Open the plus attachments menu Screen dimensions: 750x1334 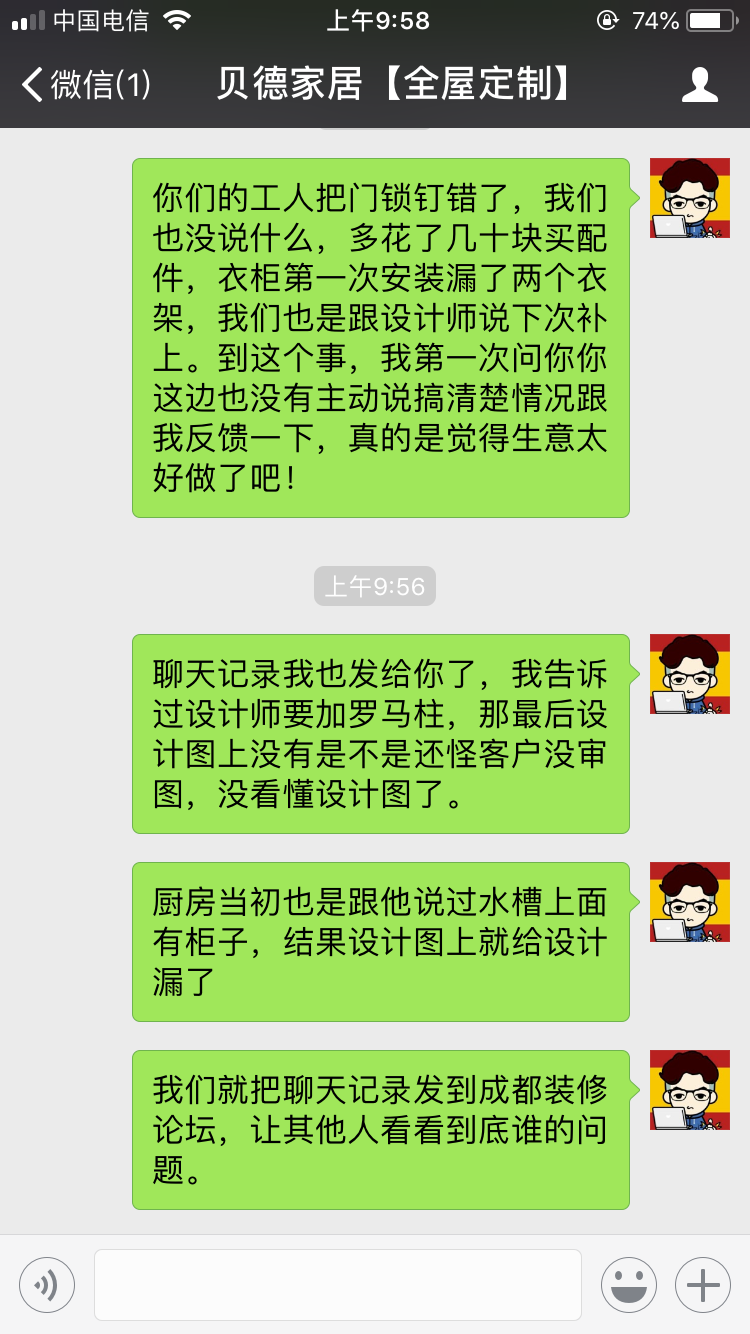(x=703, y=1285)
